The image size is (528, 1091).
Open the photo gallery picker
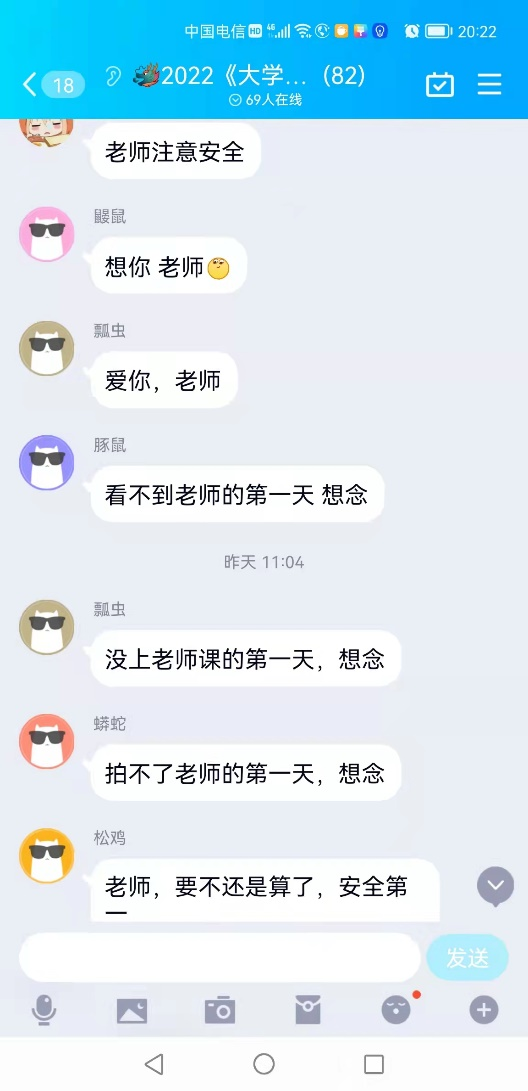tap(132, 1010)
